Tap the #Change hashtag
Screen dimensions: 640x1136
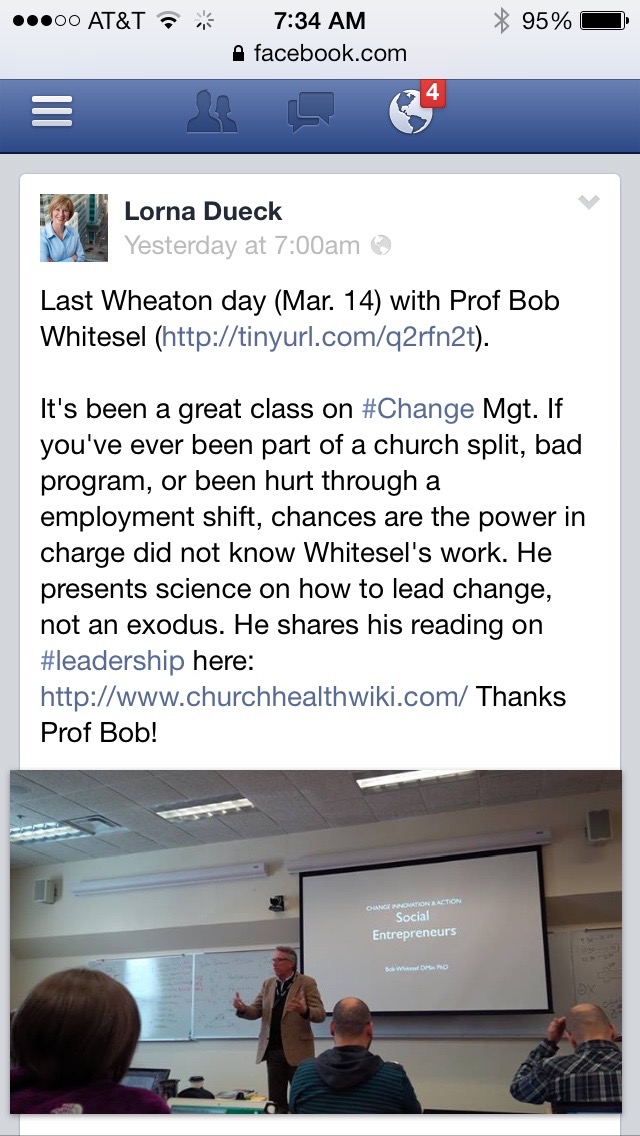pyautogui.click(x=417, y=409)
